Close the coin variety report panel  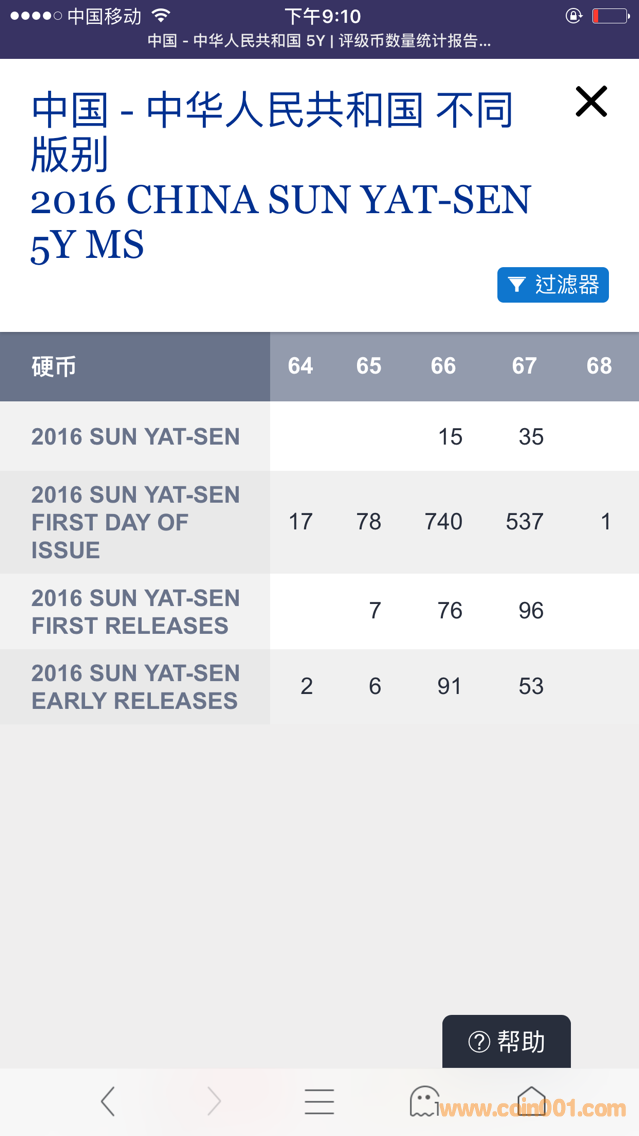[x=591, y=101]
